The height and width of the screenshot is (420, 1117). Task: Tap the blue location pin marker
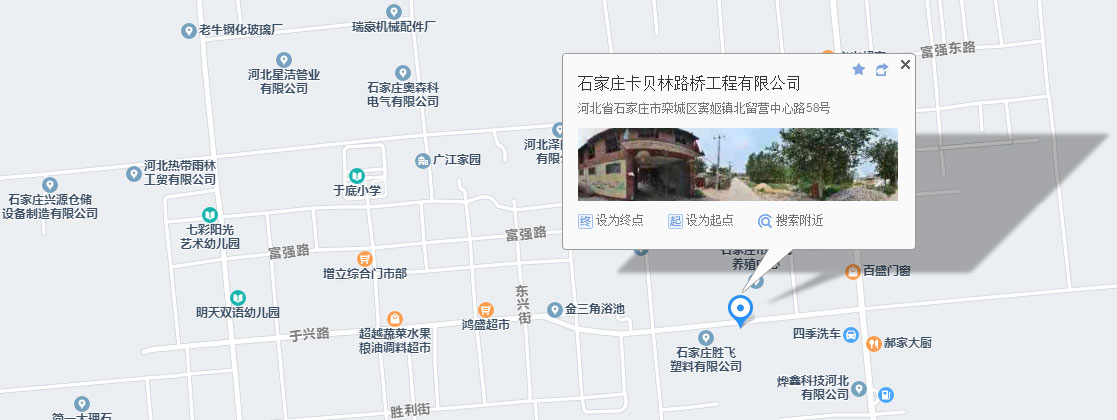pos(740,308)
